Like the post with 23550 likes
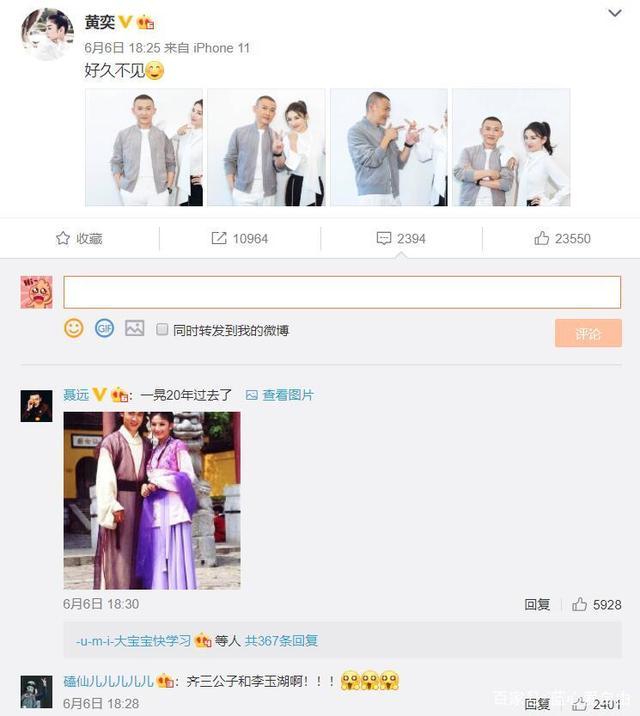 pyautogui.click(x=562, y=238)
